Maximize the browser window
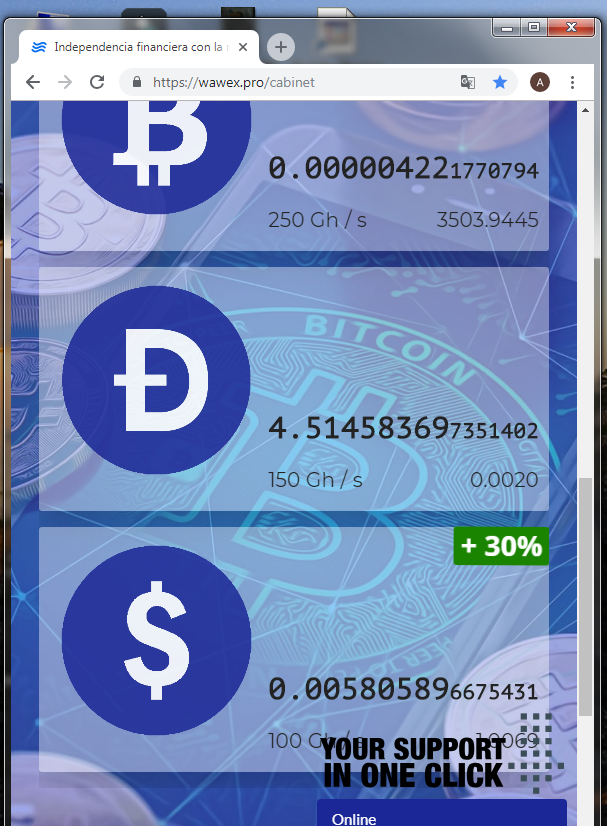Image resolution: width=607 pixels, height=826 pixels. [535, 28]
